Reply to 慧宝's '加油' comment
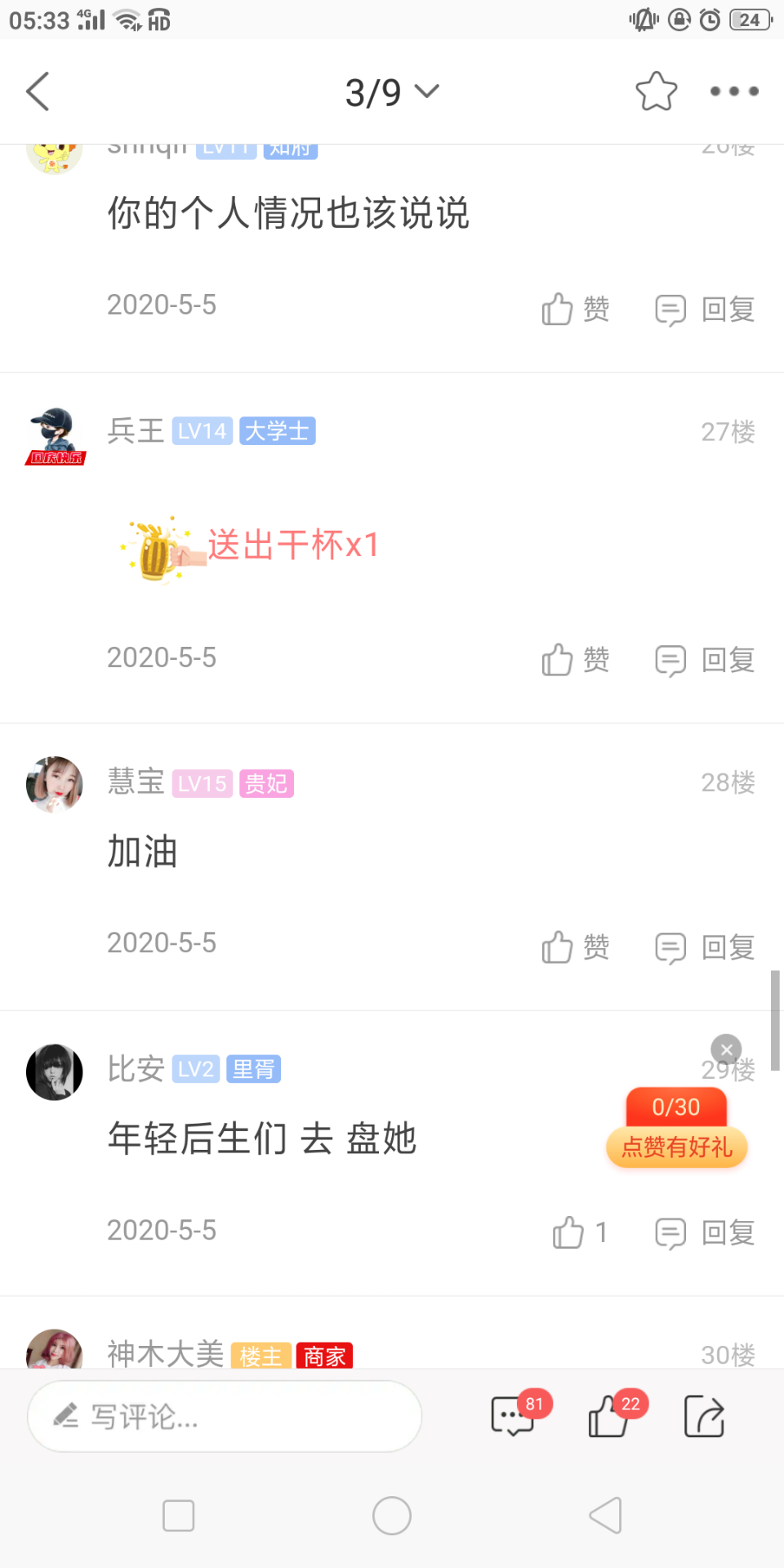 tap(705, 947)
